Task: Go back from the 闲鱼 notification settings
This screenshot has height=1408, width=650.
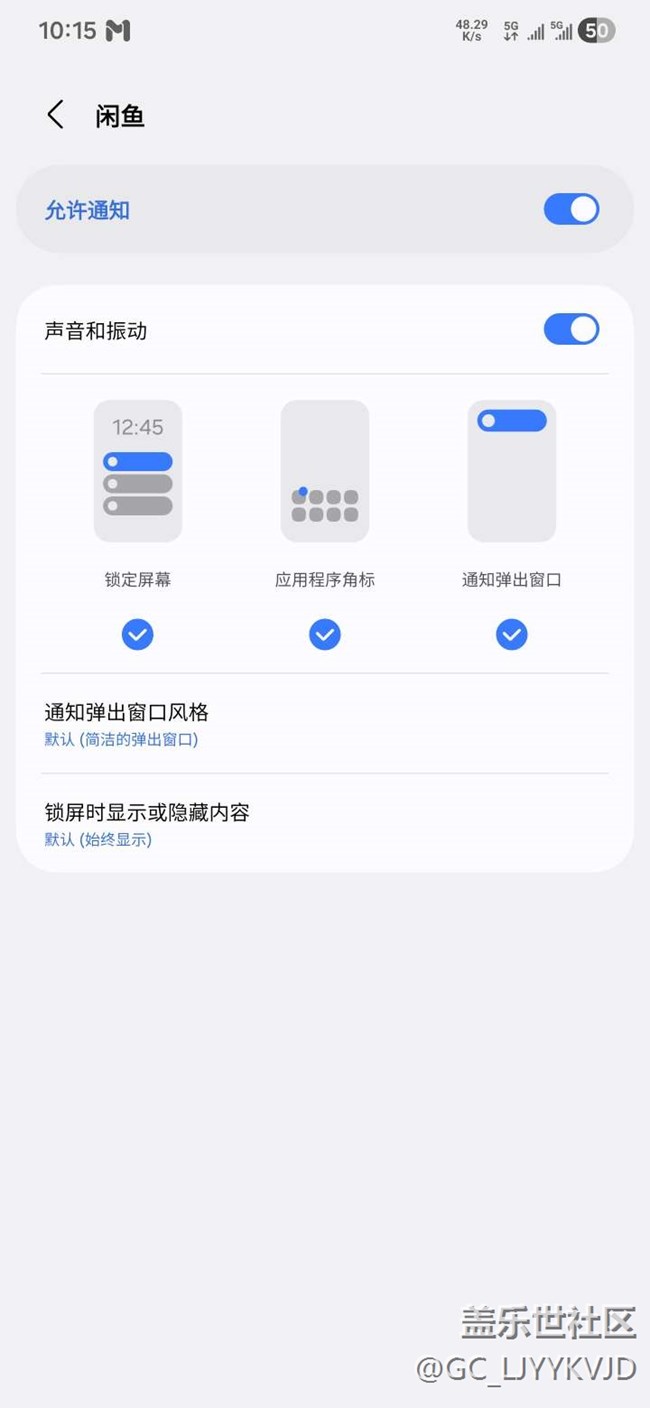Action: pos(55,115)
